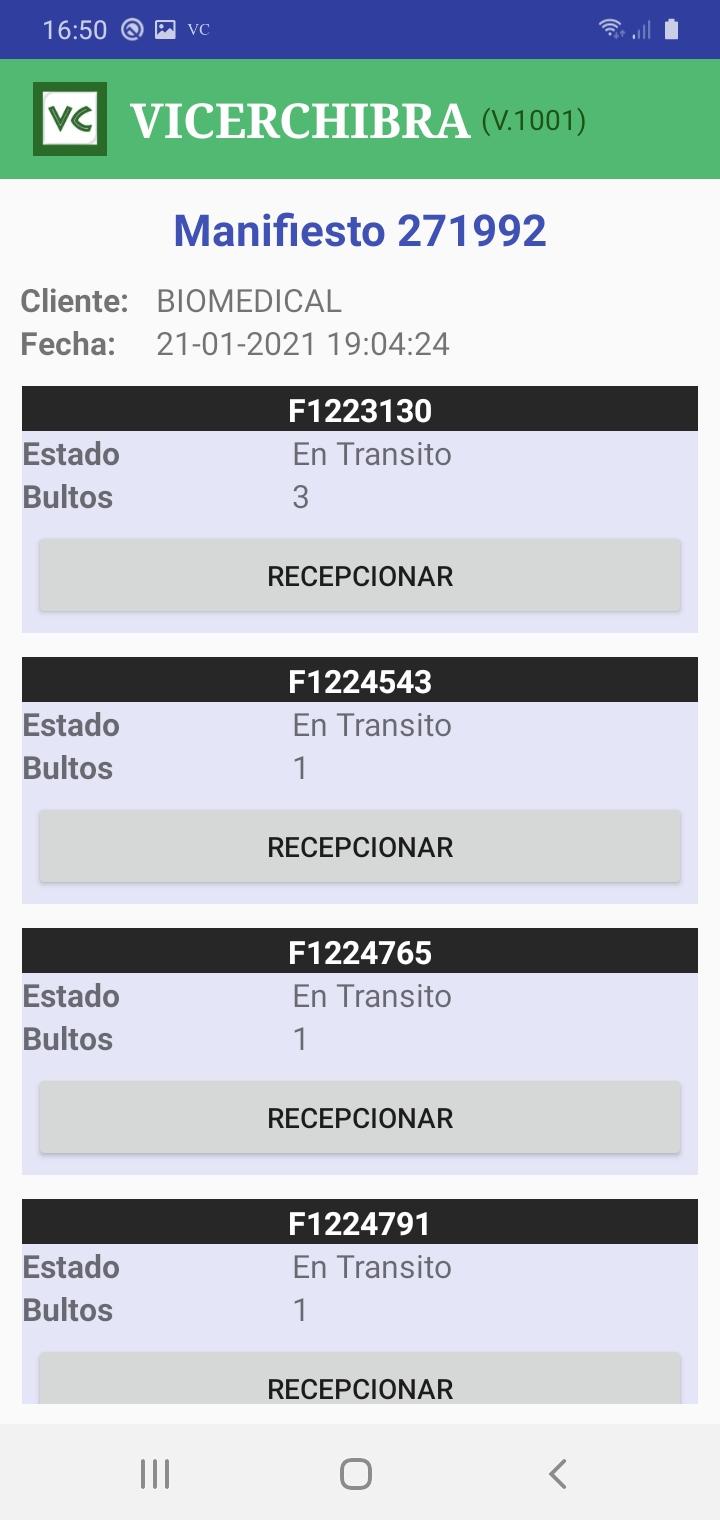This screenshot has width=720, height=1520.
Task: Go back using the system back button
Action: point(558,1473)
